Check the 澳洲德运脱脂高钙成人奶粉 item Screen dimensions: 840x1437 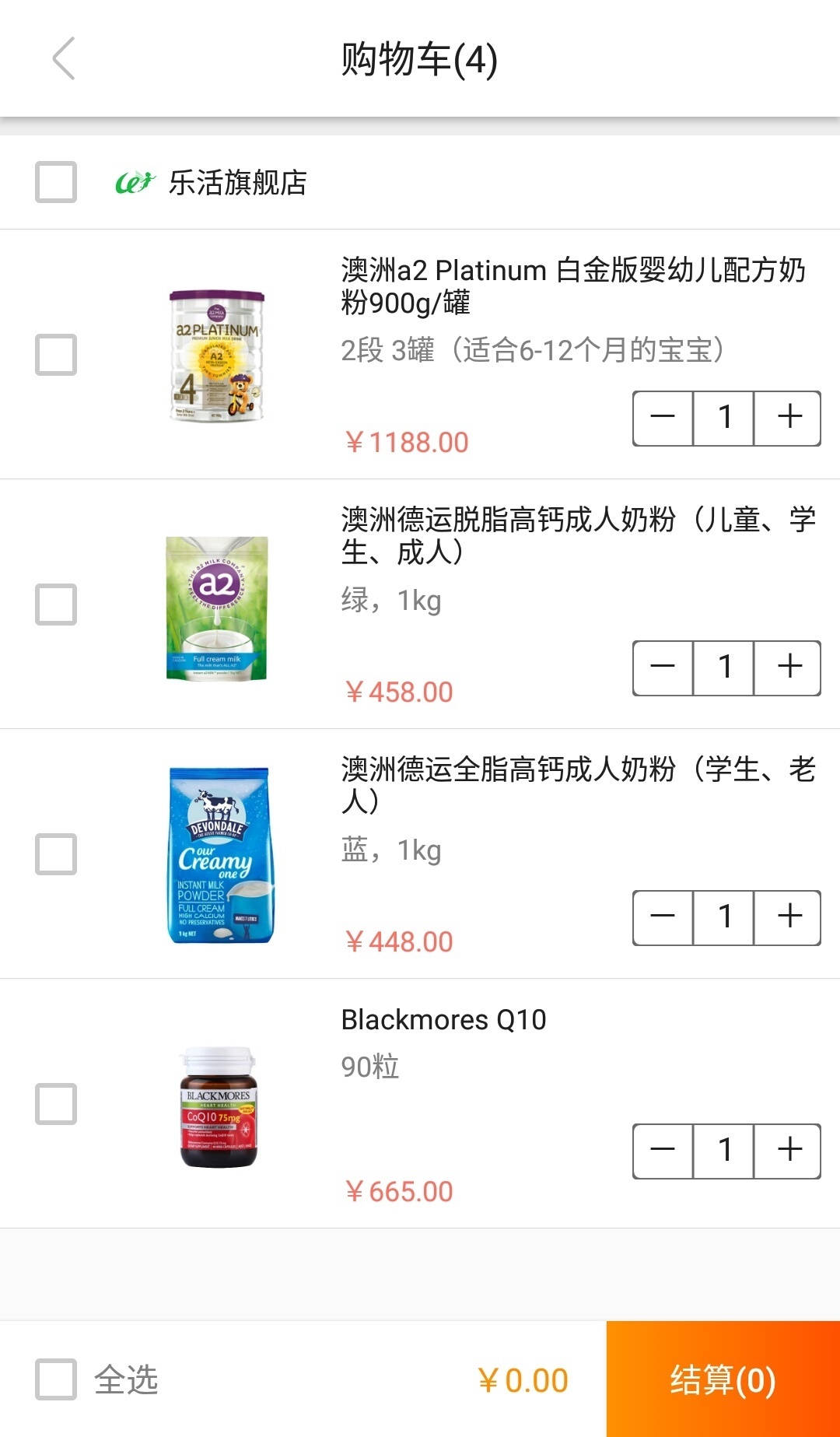(x=56, y=605)
